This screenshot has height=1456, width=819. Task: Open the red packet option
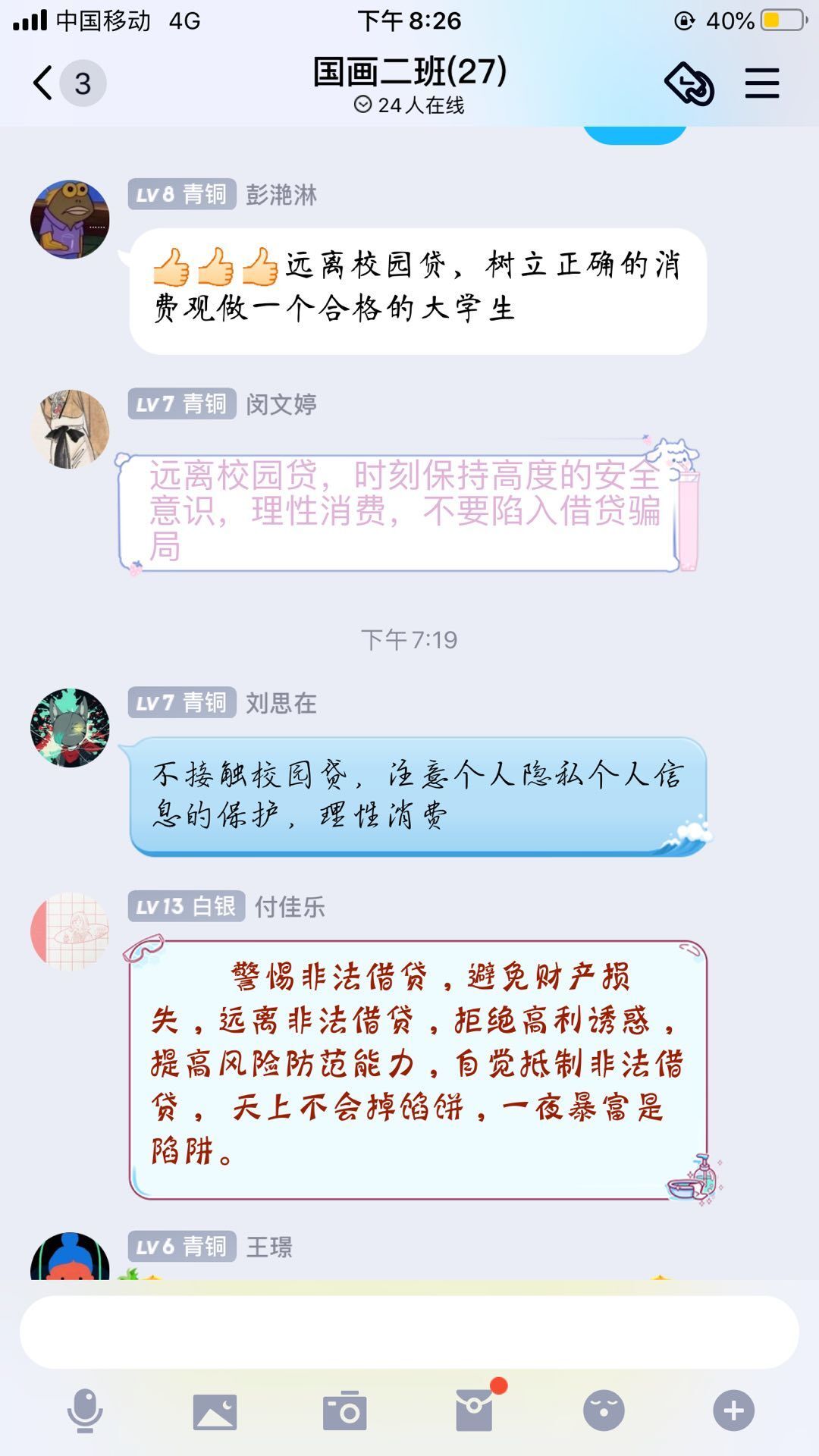475,1410
